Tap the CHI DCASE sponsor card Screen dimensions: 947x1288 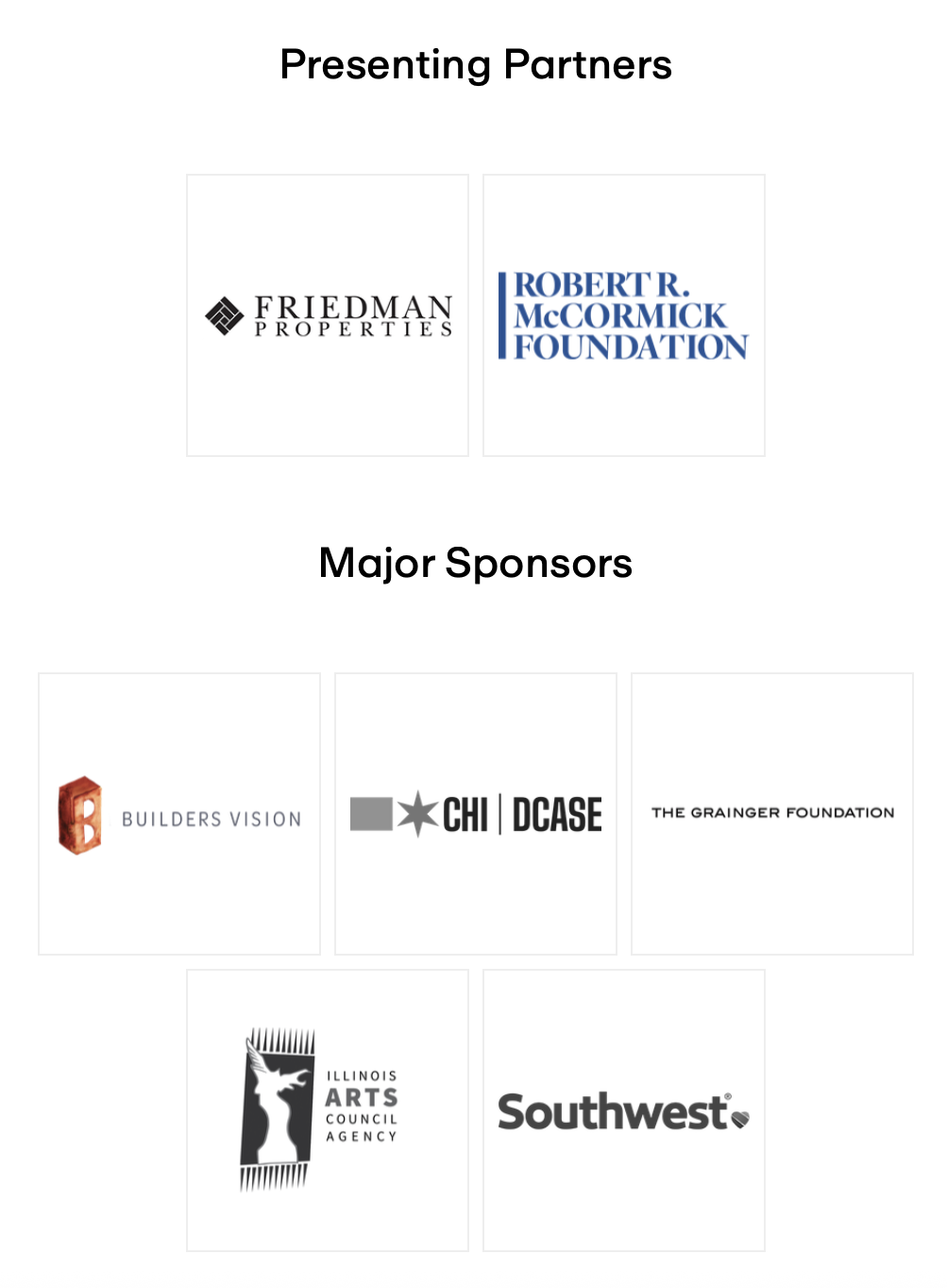point(476,814)
